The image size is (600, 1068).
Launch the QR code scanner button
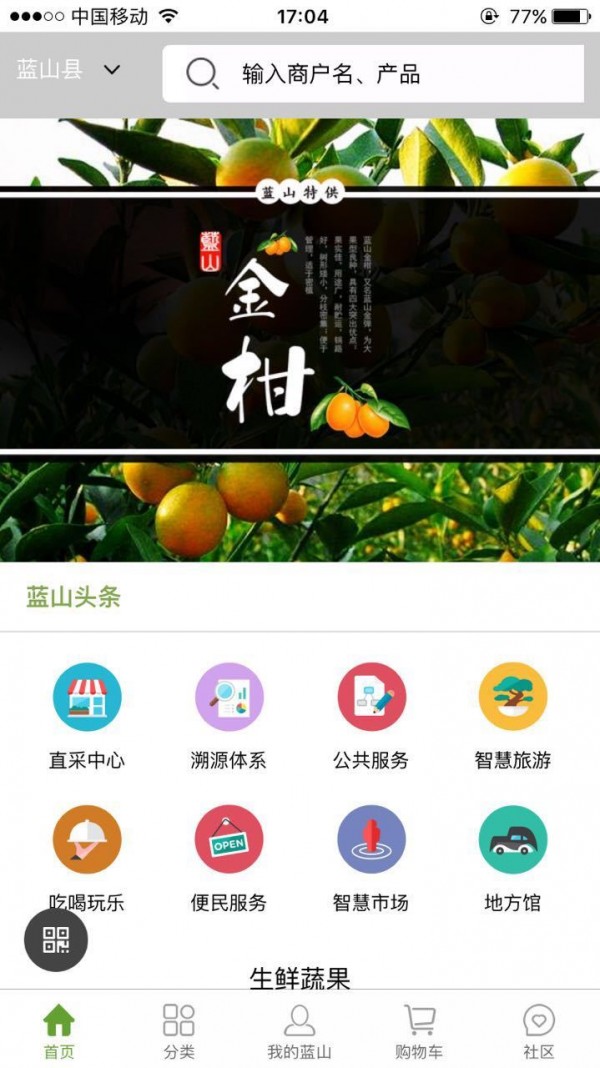(x=56, y=940)
